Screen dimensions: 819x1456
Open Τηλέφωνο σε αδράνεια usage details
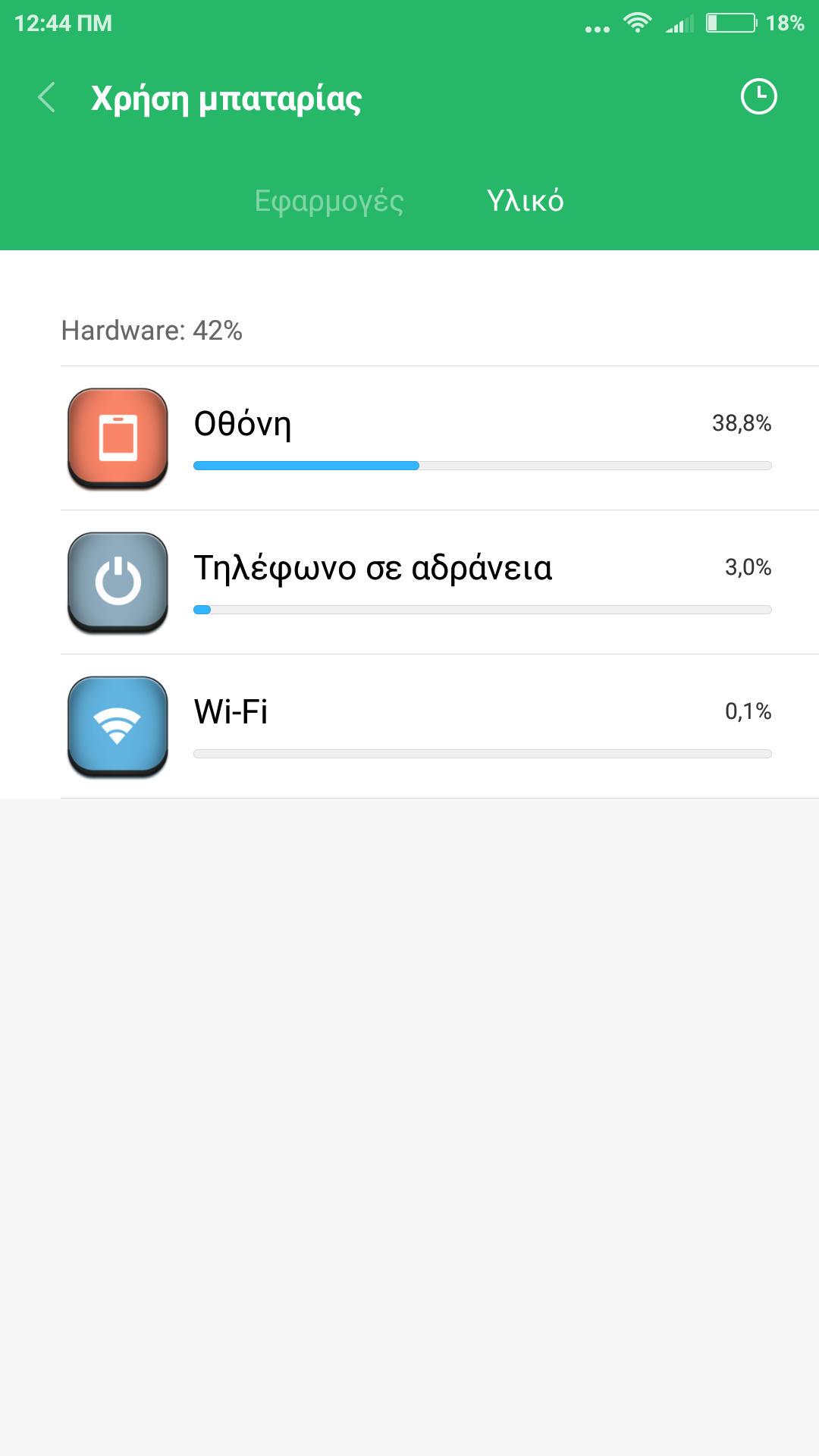[440, 582]
